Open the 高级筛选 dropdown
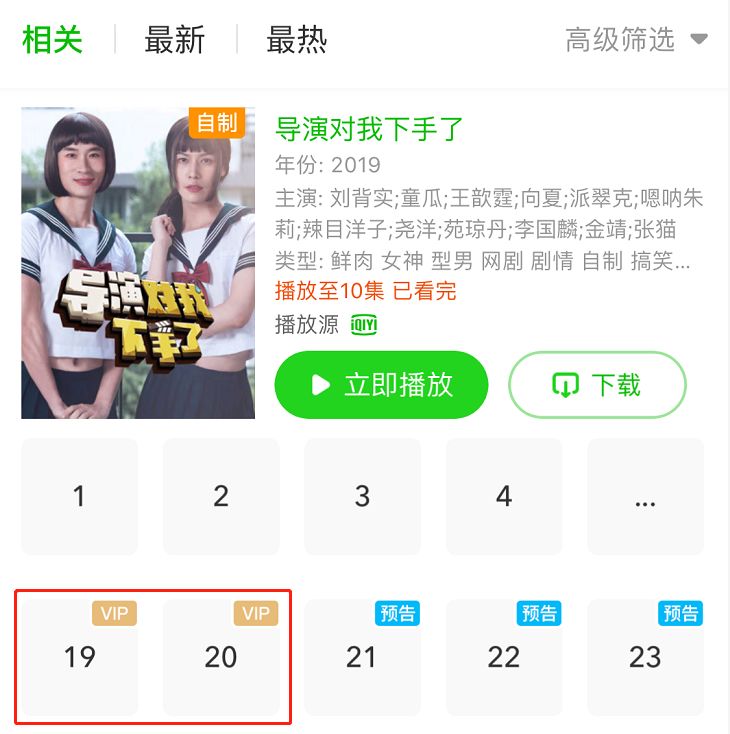 (636, 40)
